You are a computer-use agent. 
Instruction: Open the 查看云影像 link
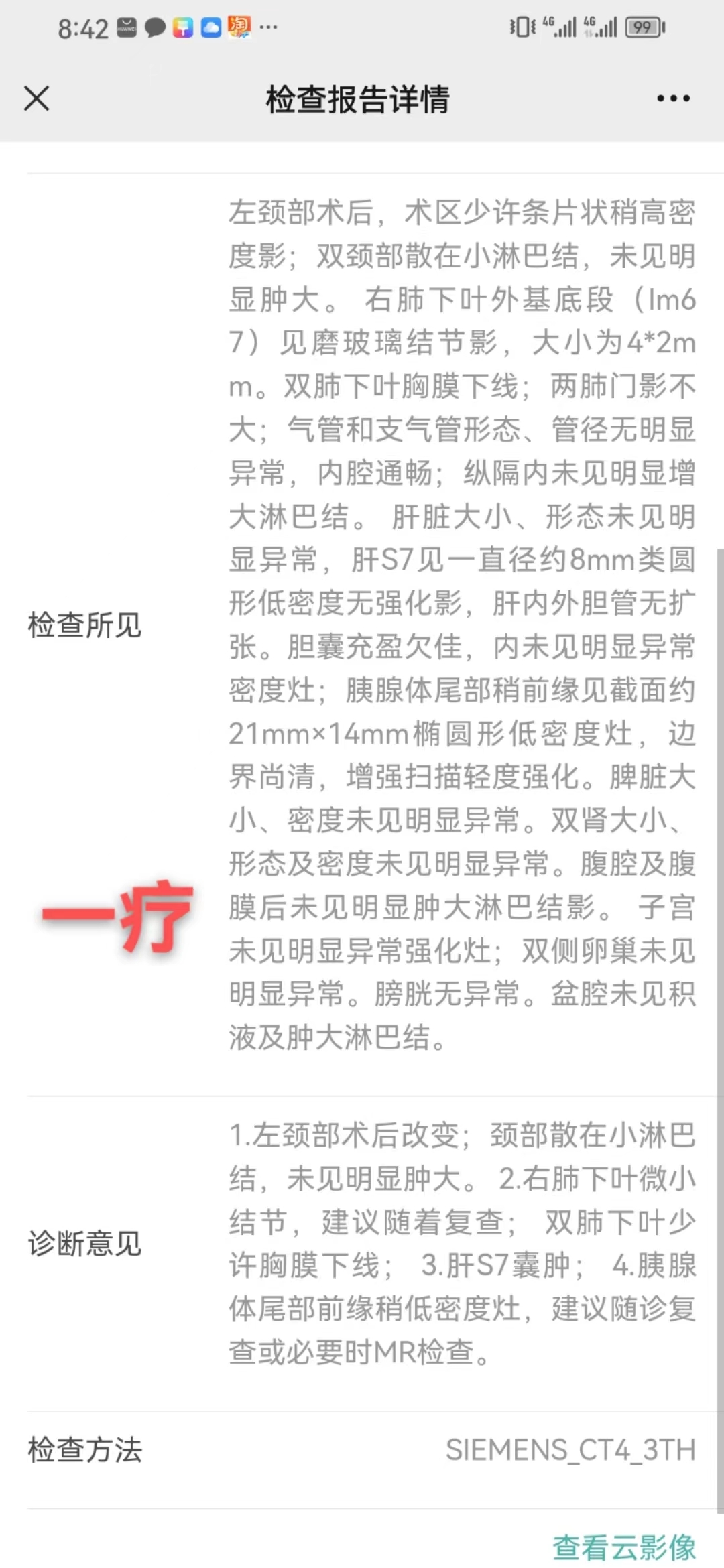click(624, 1547)
